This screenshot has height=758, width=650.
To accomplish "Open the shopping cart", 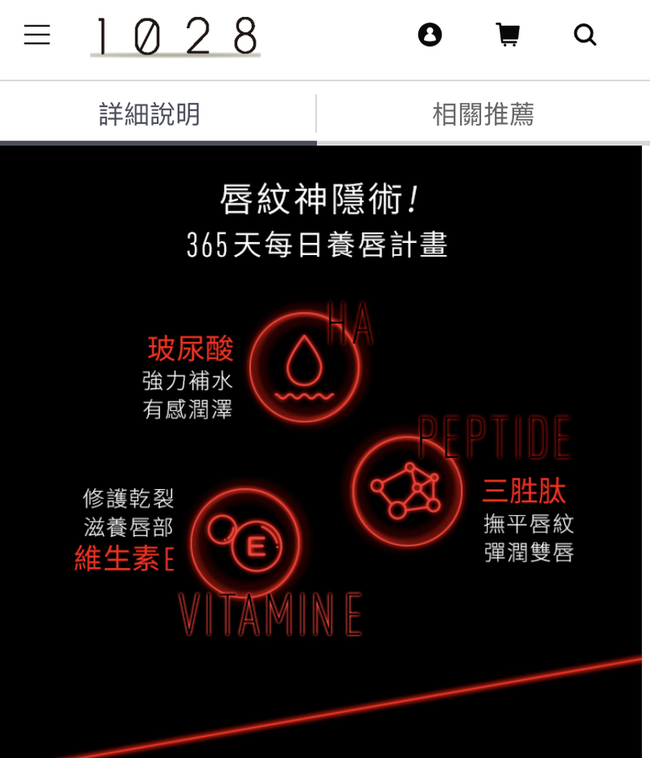I will (x=508, y=35).
